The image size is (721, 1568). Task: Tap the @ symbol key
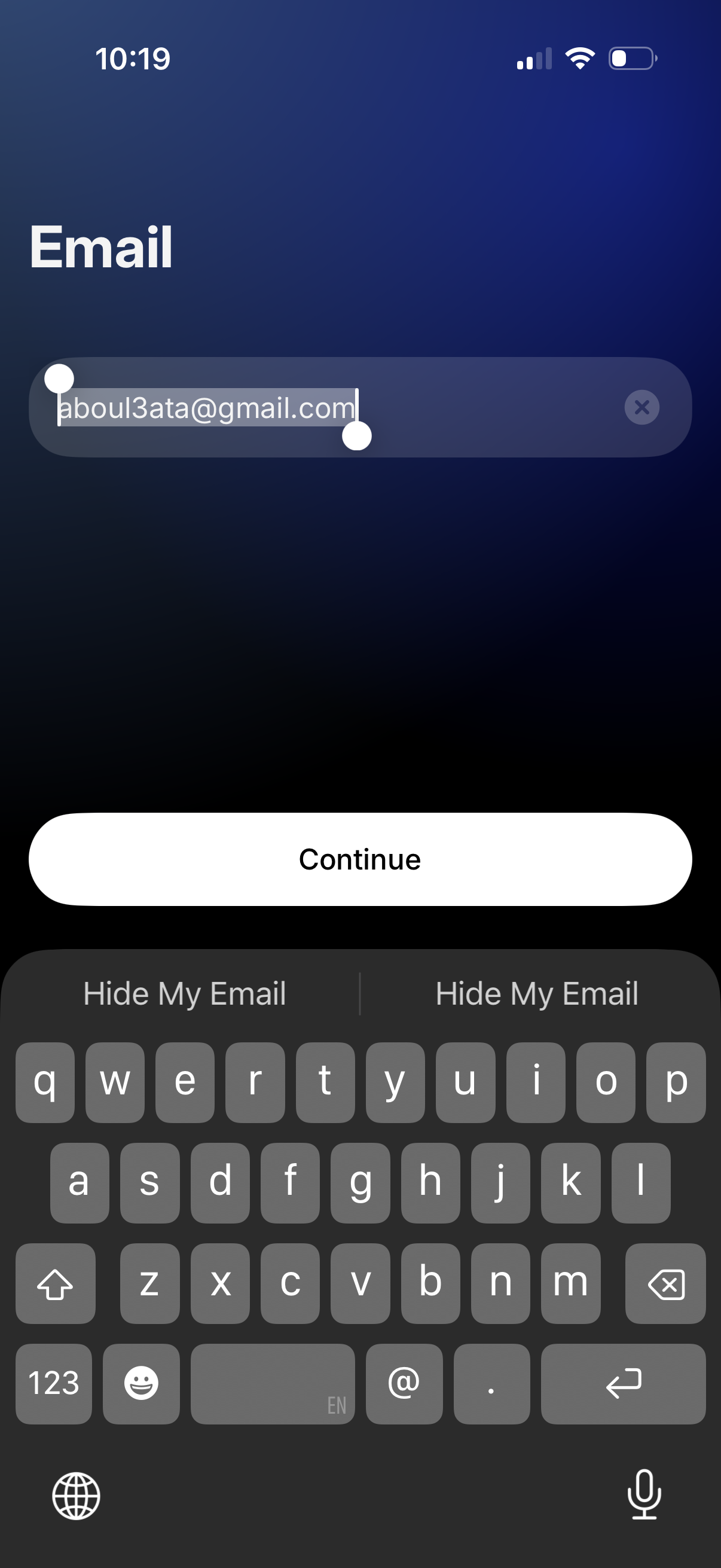coord(404,1384)
